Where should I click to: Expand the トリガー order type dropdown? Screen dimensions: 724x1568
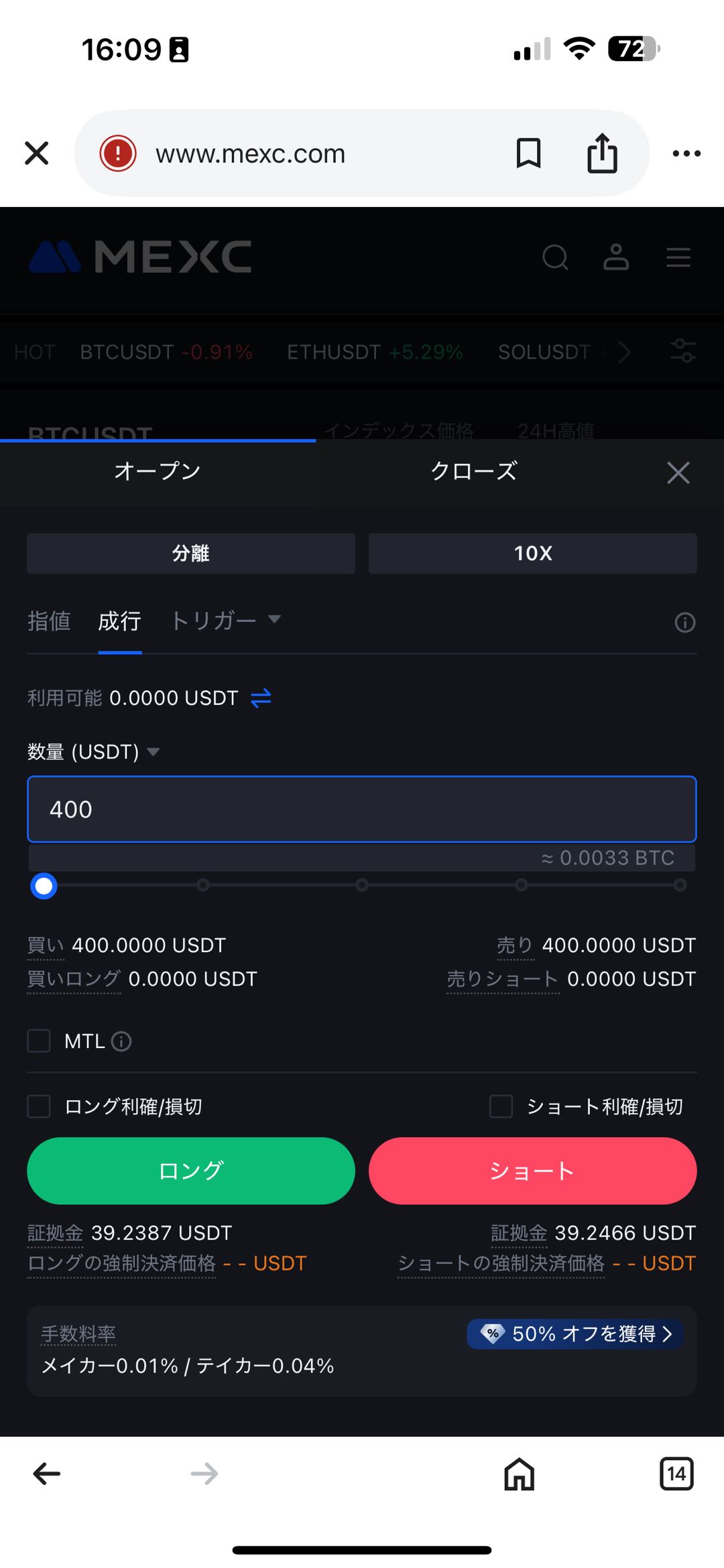225,620
